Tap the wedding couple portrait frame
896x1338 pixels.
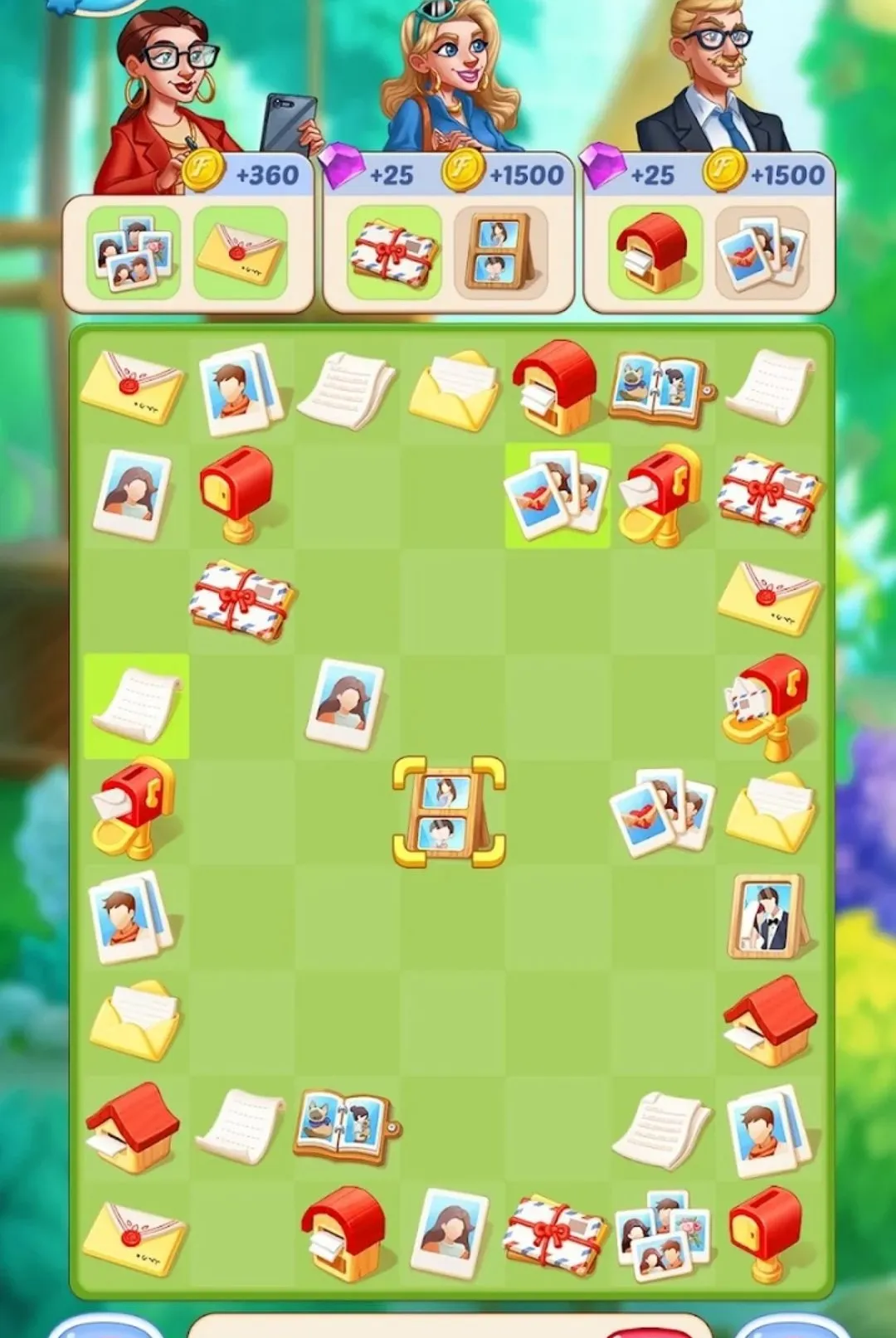click(767, 917)
